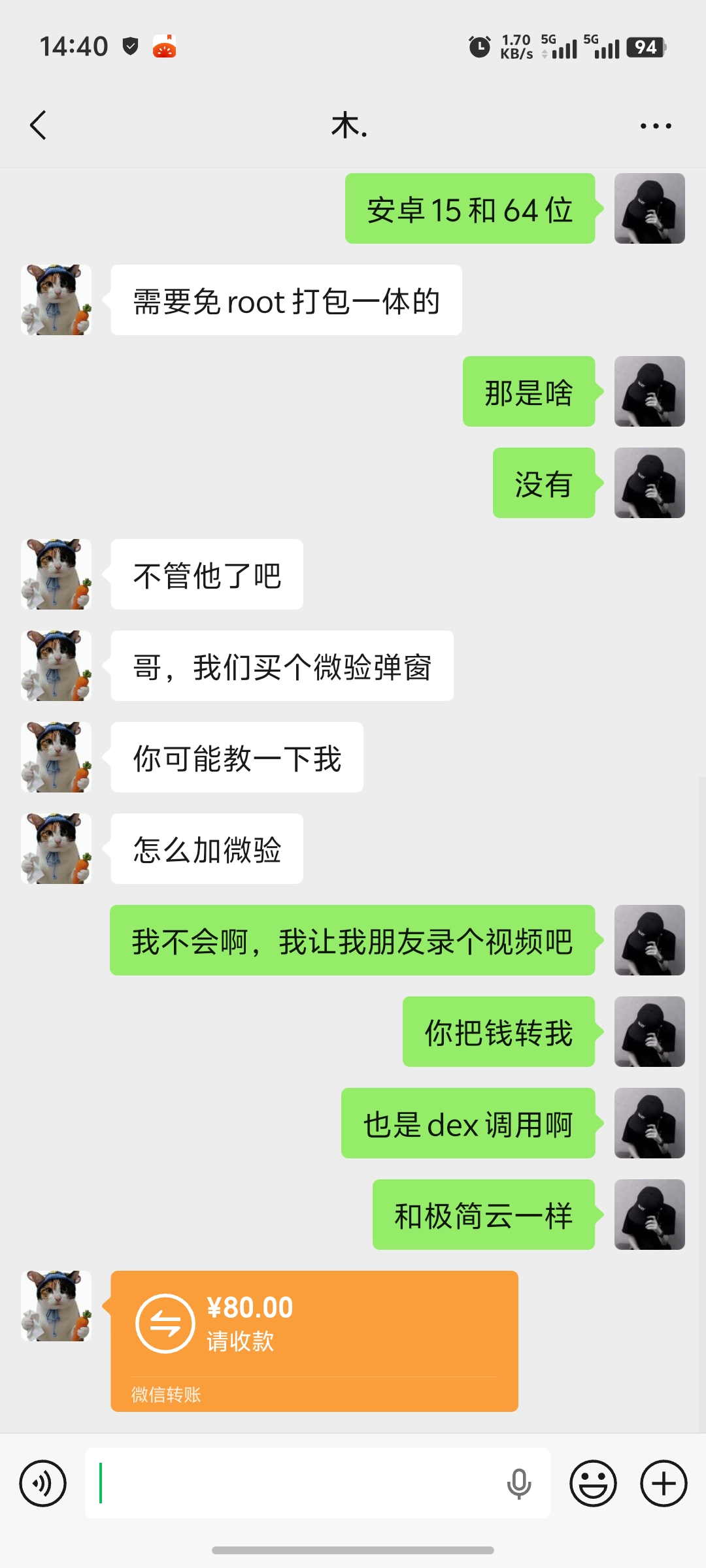This screenshot has height=1568, width=706.
Task: Open my avatar next to 那是啥
Action: point(649,391)
